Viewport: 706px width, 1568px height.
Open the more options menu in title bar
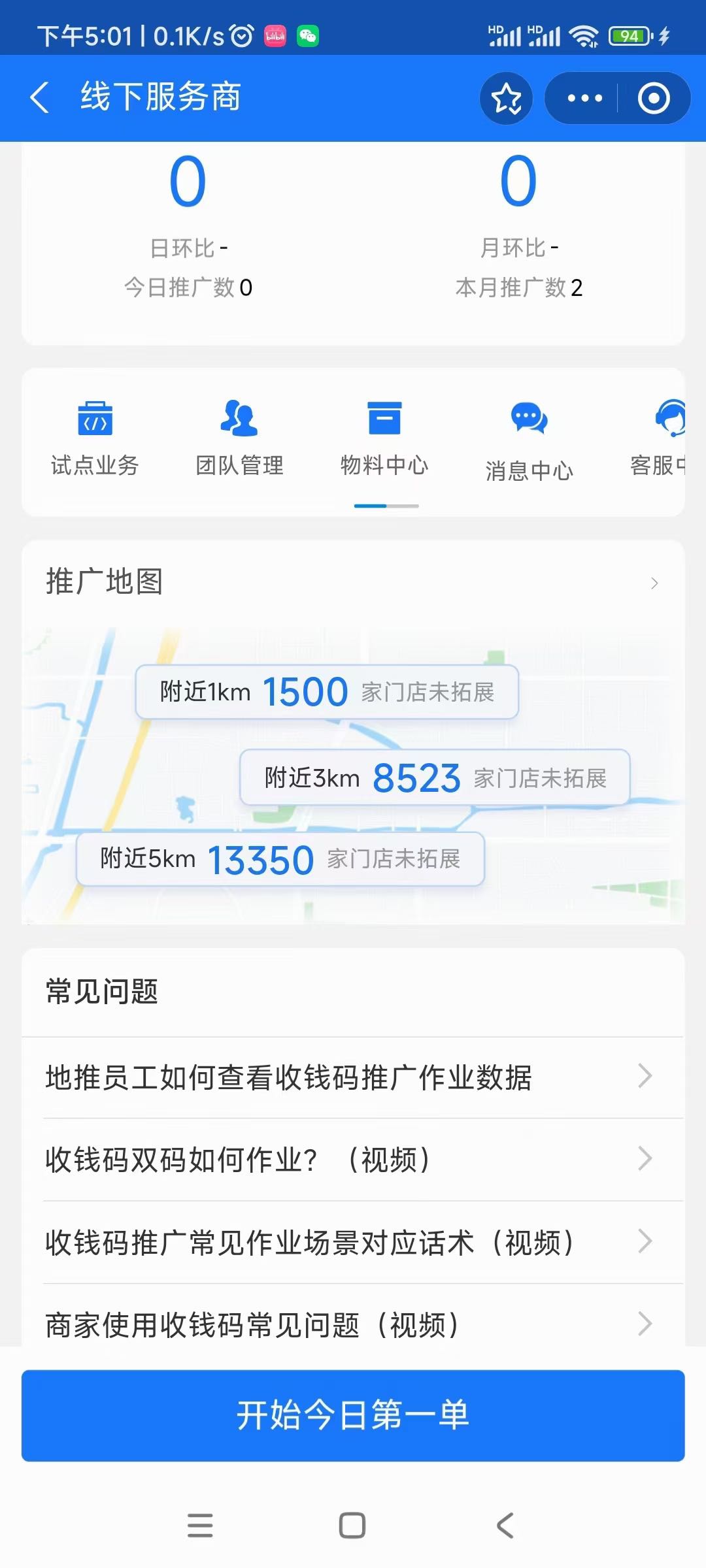[584, 97]
